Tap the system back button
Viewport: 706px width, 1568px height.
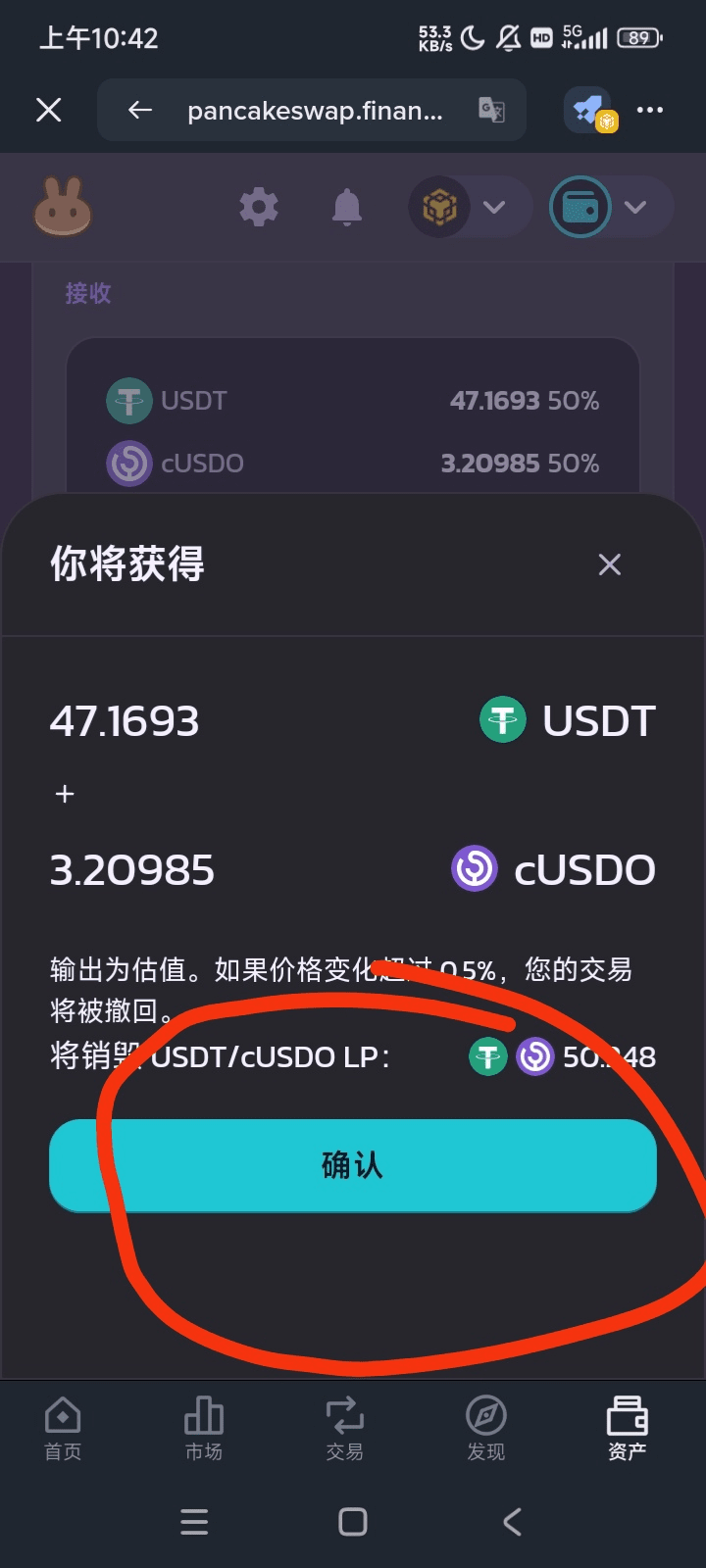511,1521
